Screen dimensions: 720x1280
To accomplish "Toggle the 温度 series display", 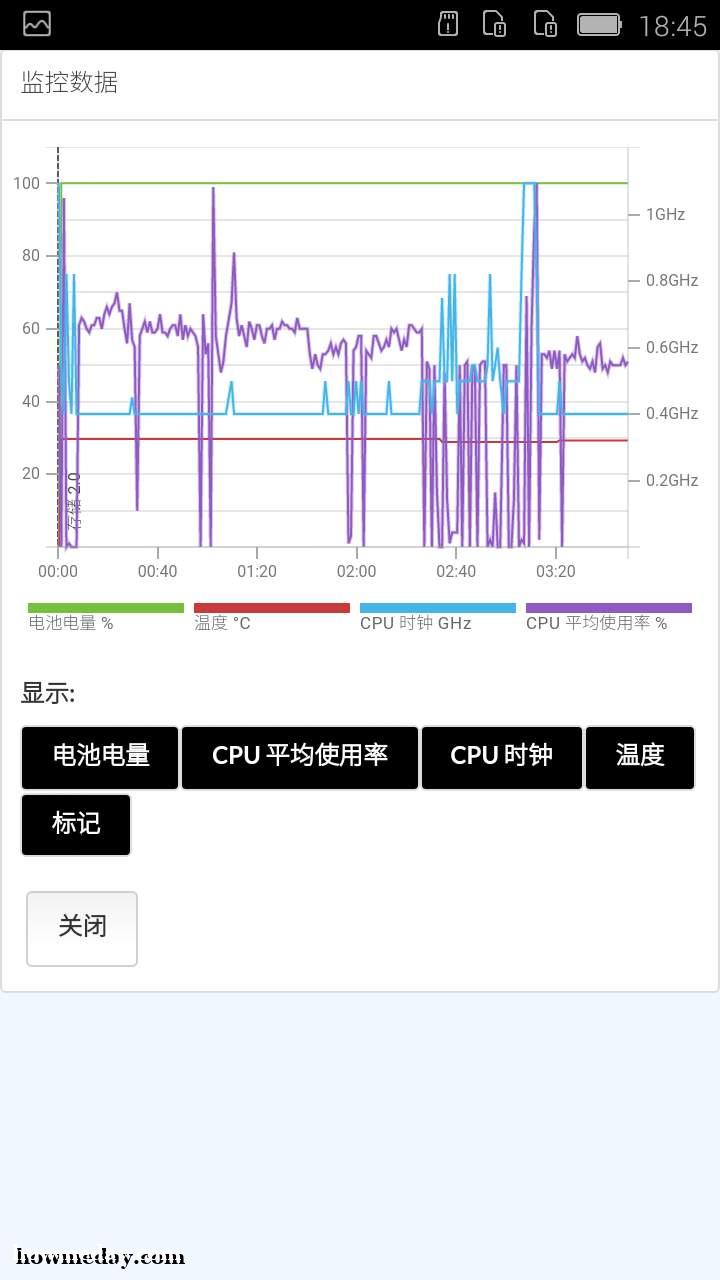I will [640, 757].
